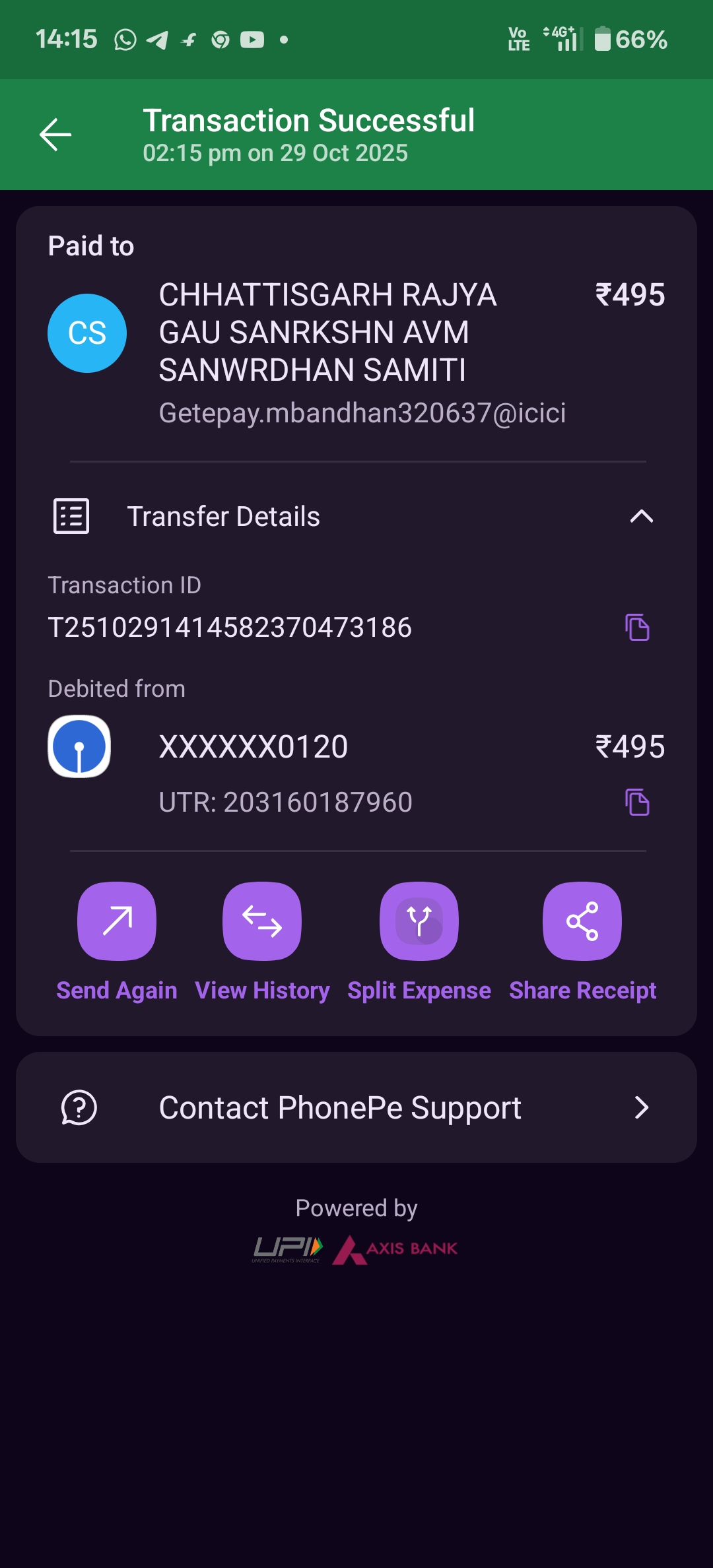Collapse the Transfer Details section
Viewport: 713px width, 1568px height.
click(641, 516)
